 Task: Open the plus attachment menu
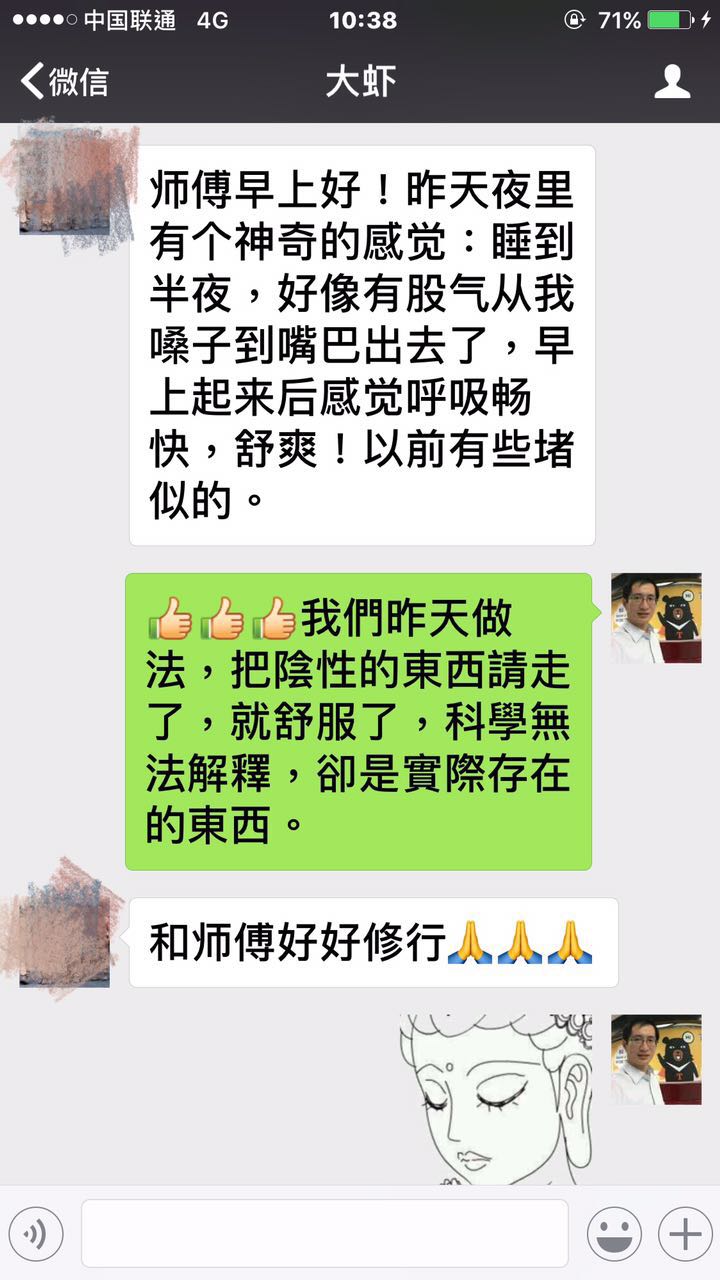coord(685,1234)
